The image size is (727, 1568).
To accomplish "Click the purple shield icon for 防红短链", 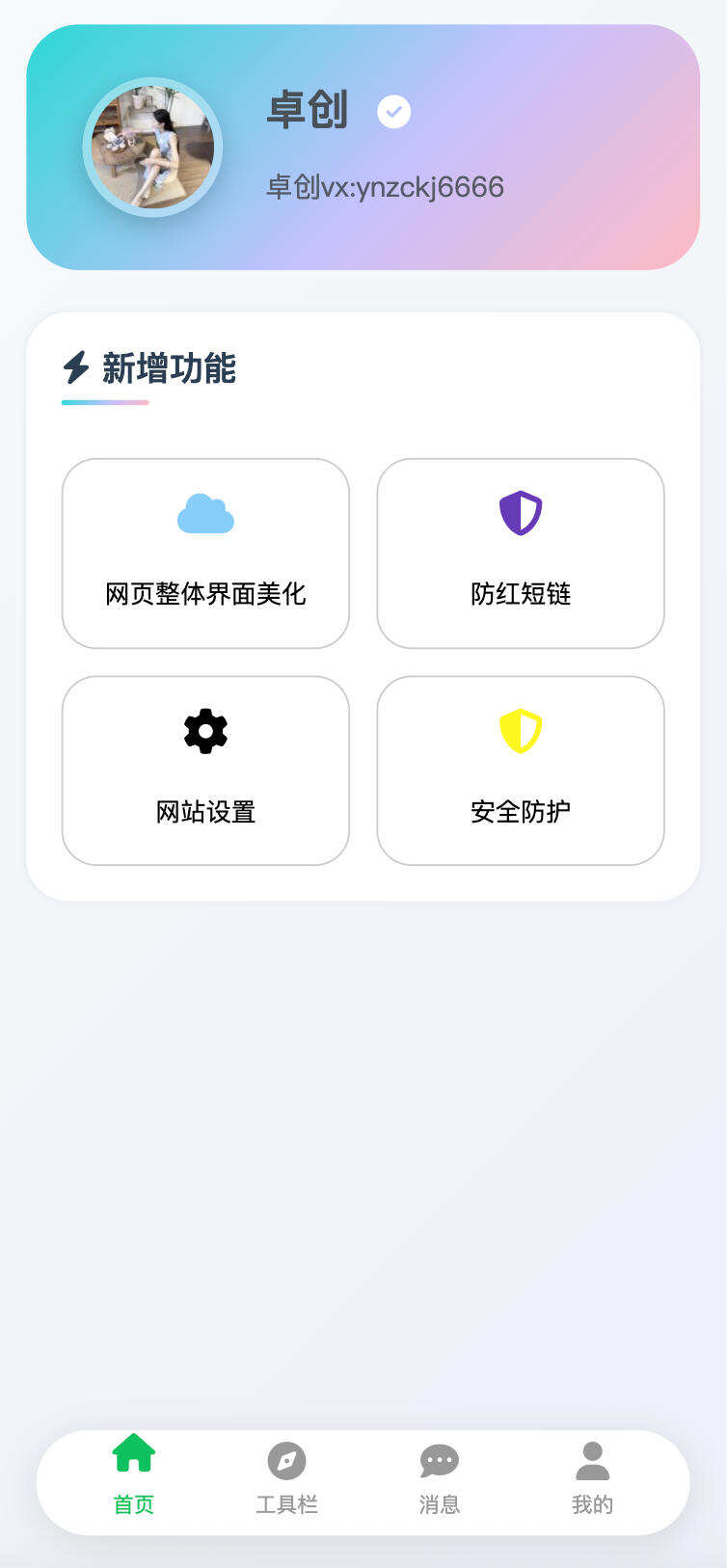I will pos(521,513).
